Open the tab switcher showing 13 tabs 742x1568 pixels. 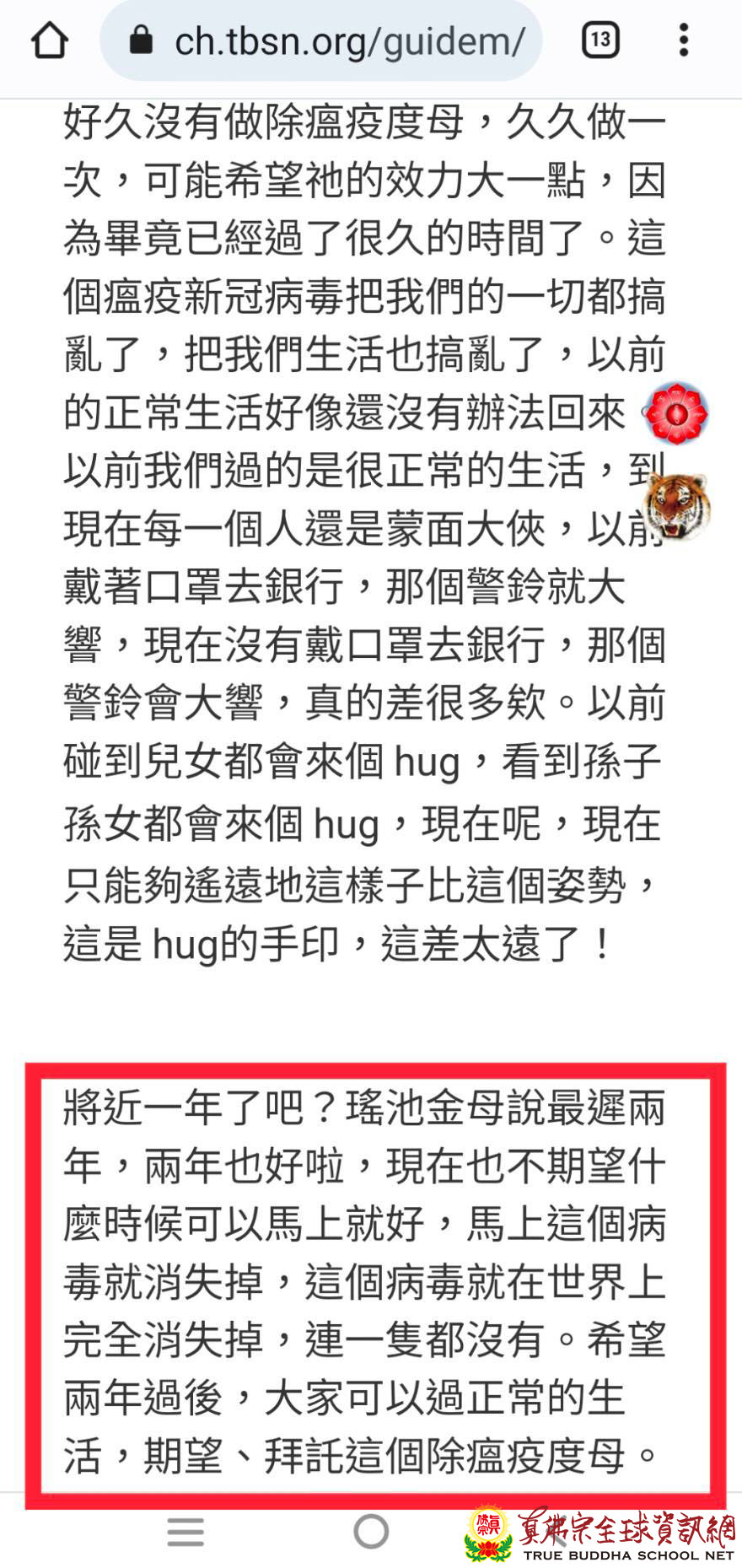(600, 40)
